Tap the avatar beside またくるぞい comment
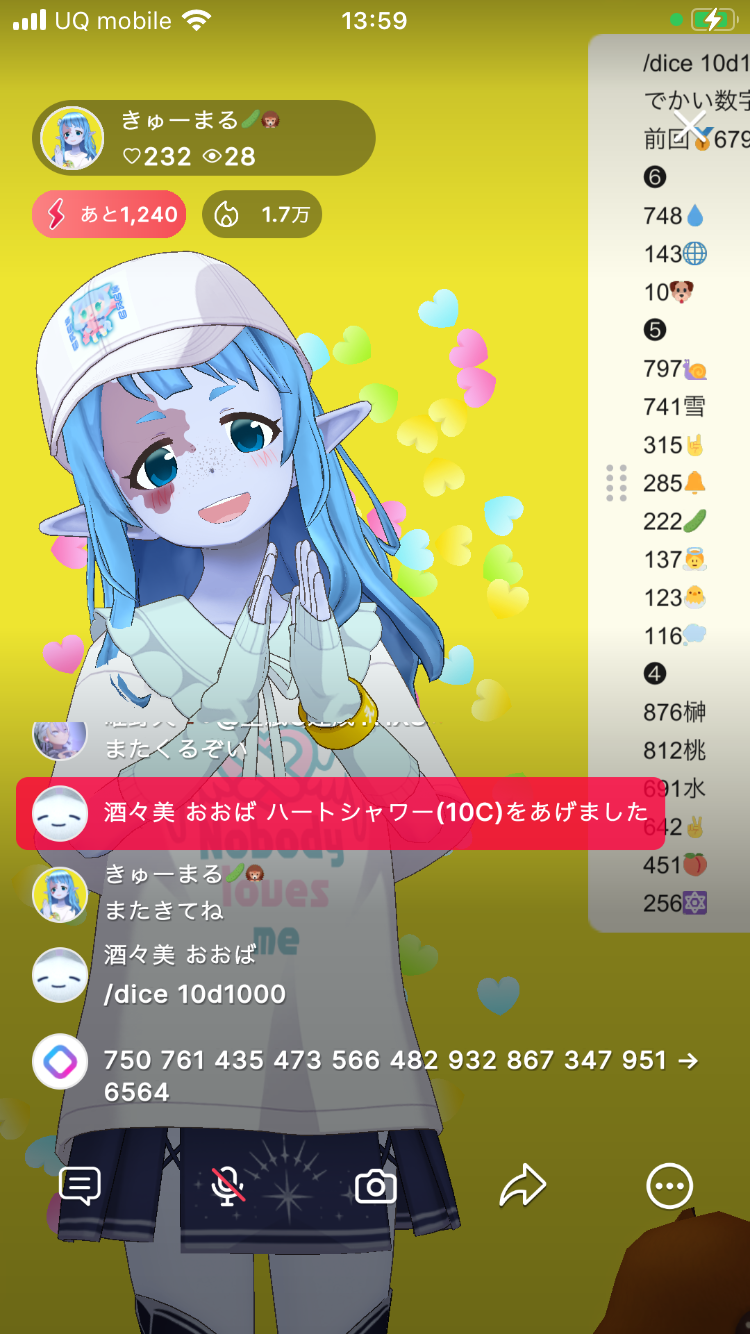 (x=60, y=738)
